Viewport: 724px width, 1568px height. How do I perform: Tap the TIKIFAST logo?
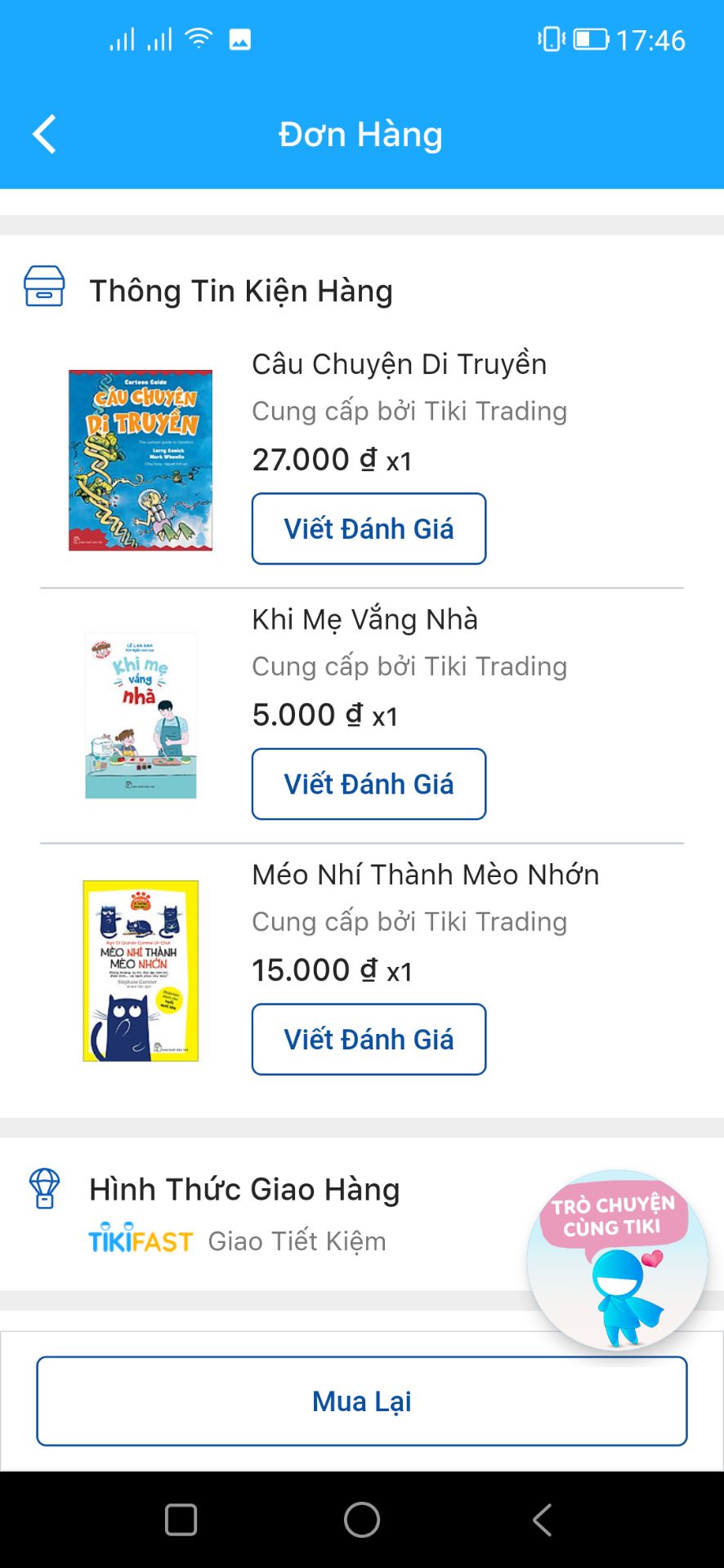tap(140, 1241)
